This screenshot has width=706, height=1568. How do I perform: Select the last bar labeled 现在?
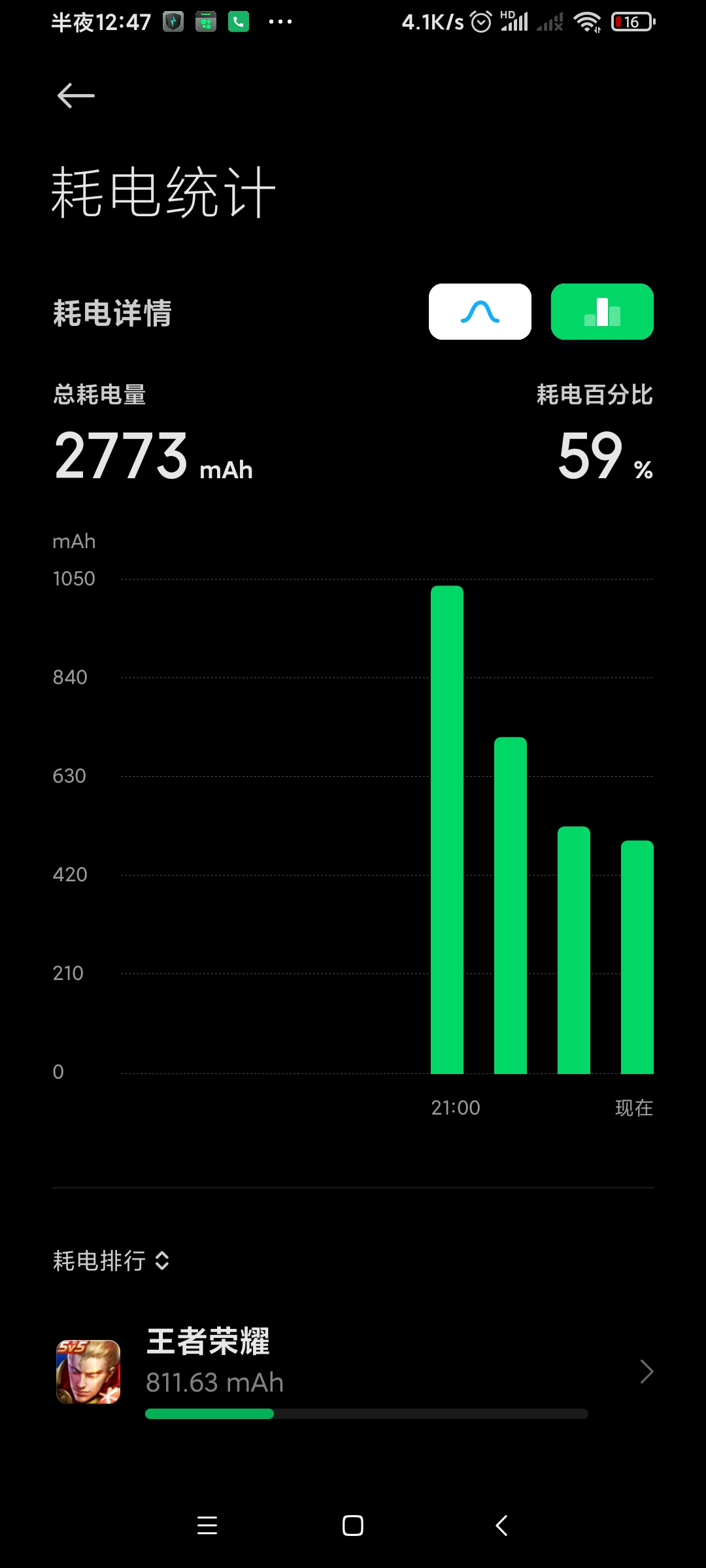[637, 956]
